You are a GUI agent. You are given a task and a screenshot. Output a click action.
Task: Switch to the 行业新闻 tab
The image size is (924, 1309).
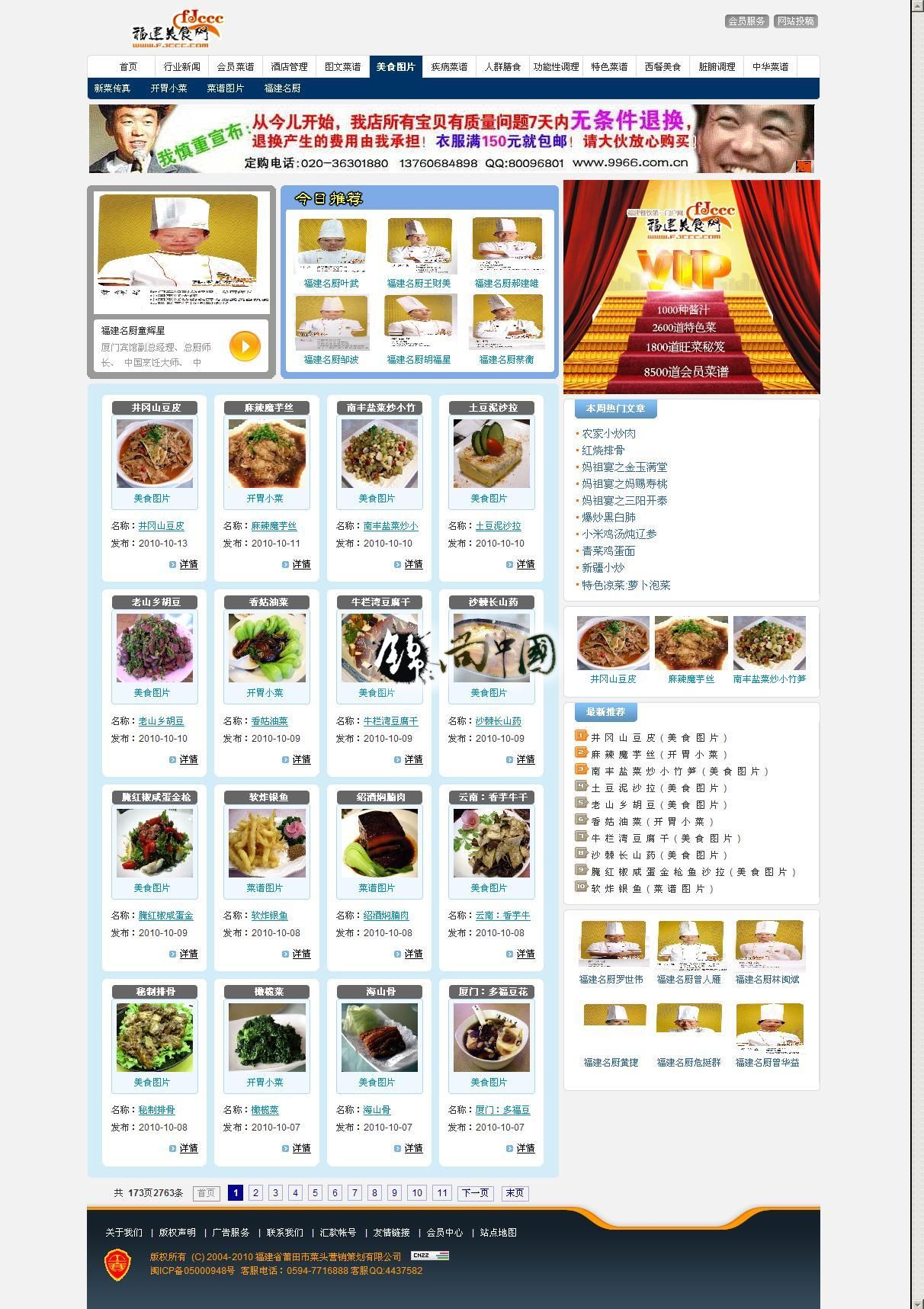(181, 67)
